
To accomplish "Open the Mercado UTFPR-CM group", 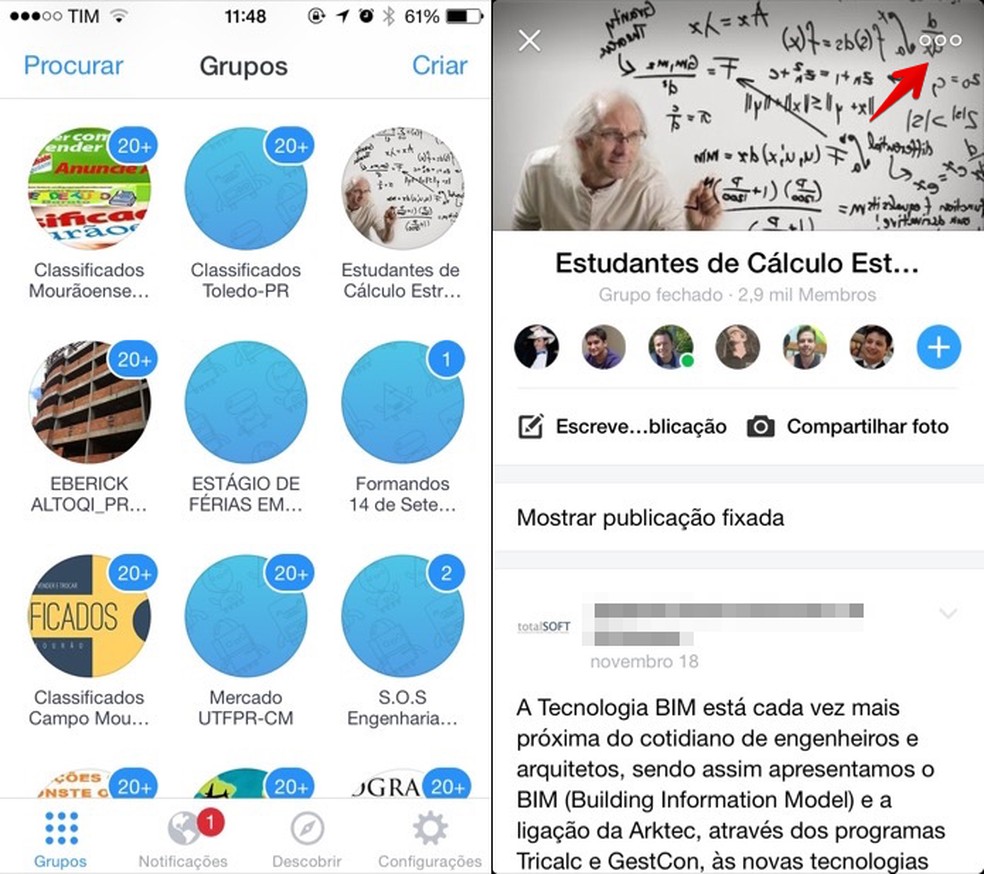I will tap(246, 615).
